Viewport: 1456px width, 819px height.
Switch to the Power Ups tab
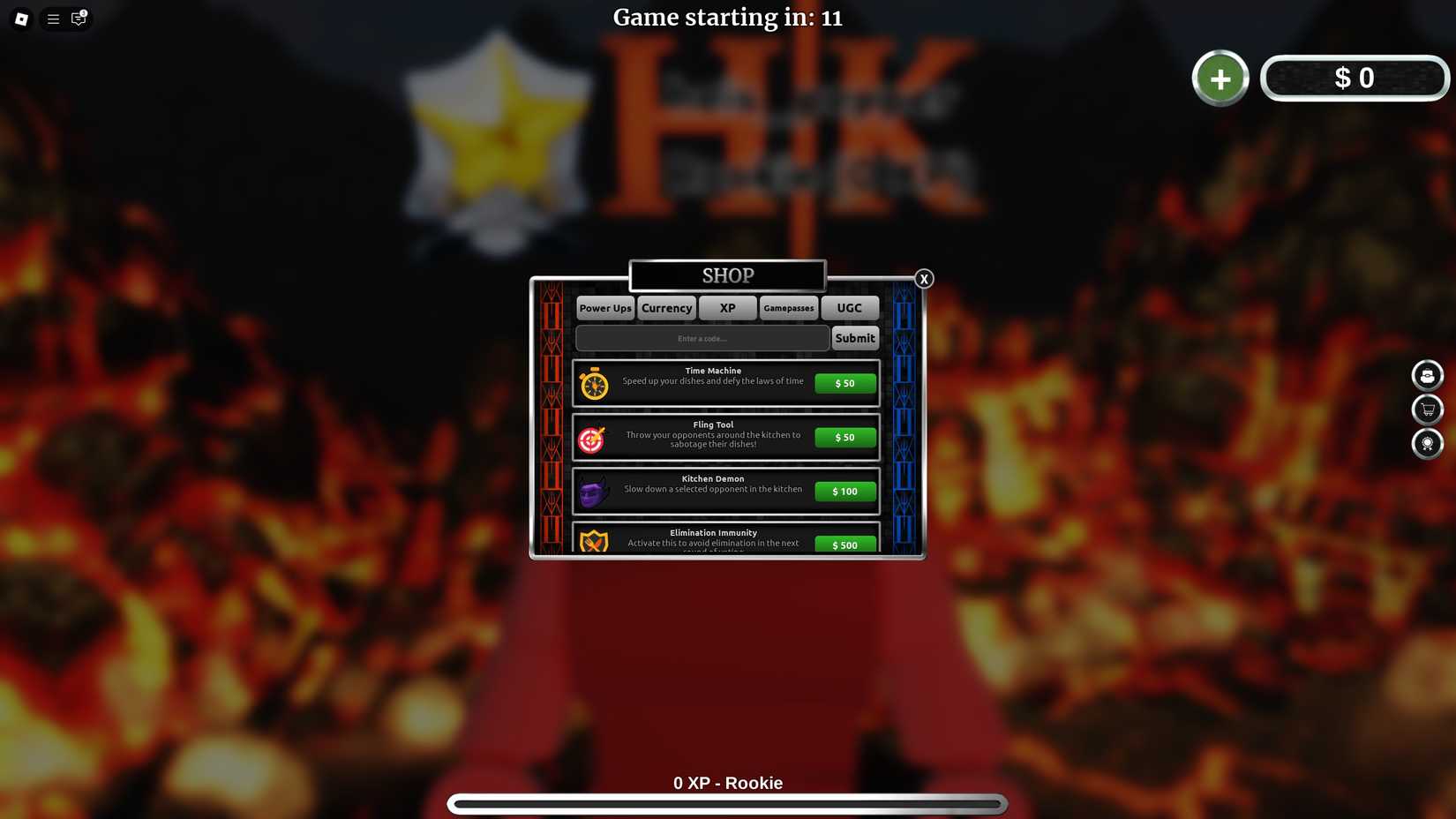pyautogui.click(x=605, y=308)
